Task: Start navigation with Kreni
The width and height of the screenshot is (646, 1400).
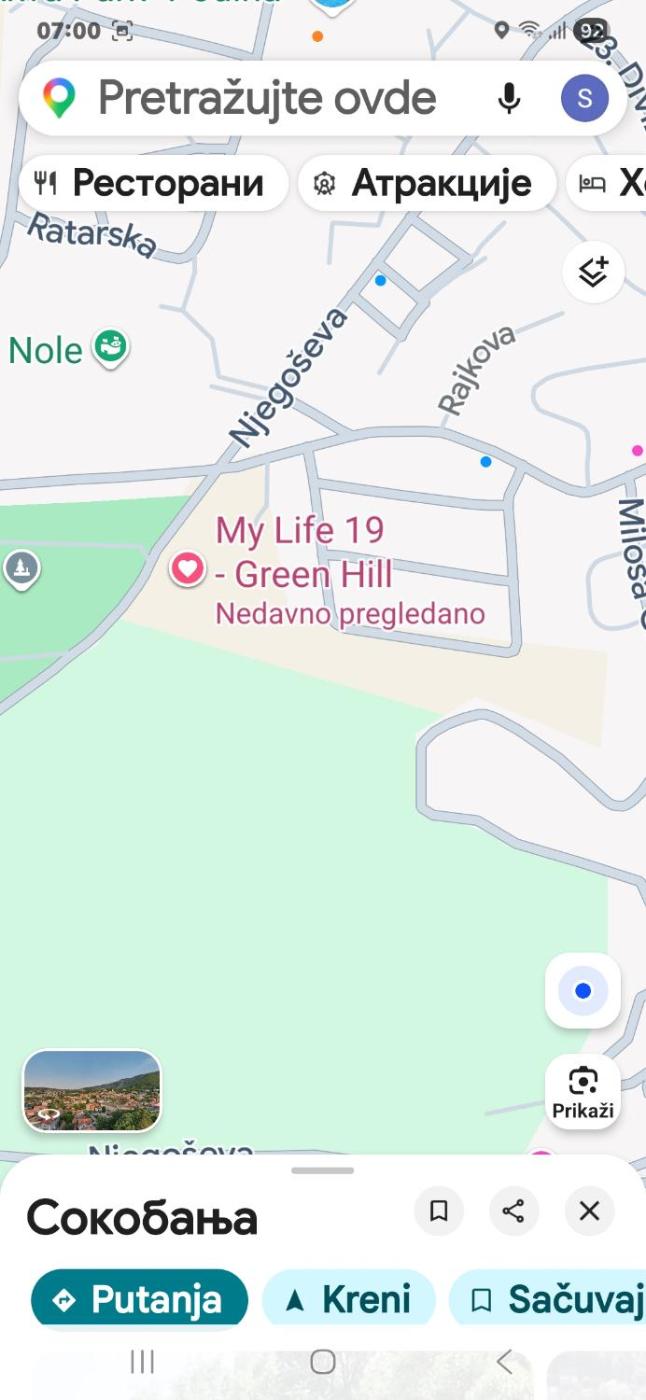Action: [349, 1299]
